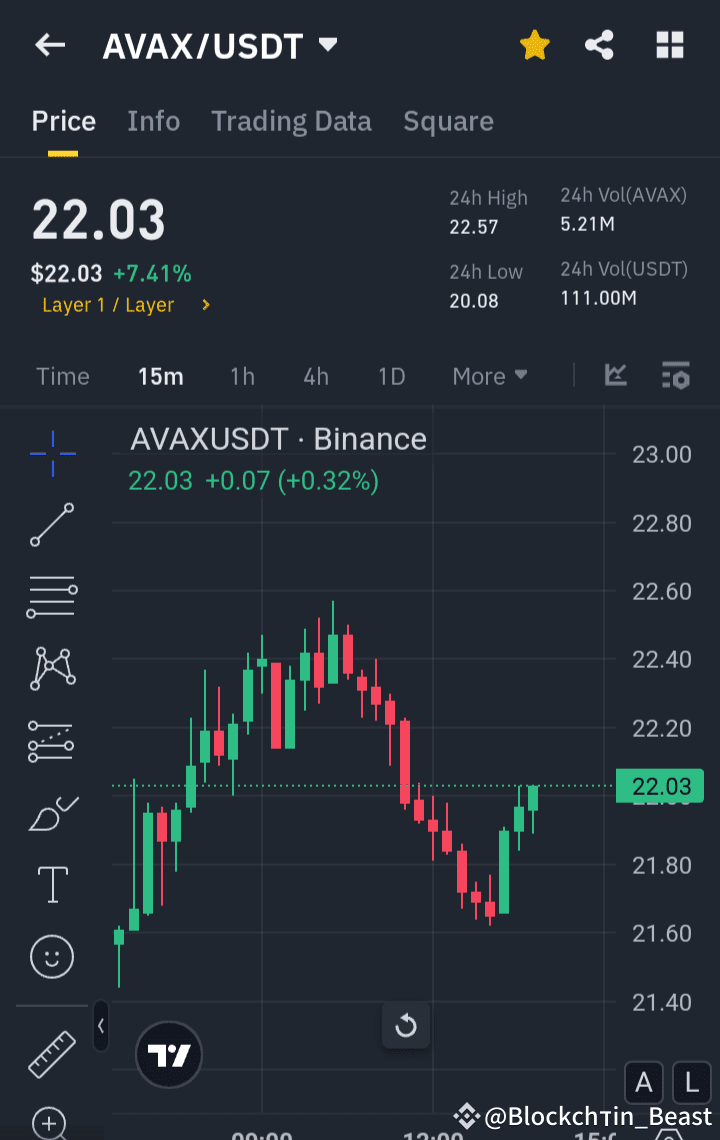Reset the chart view with refresh button
720x1140 pixels.
click(x=406, y=1026)
